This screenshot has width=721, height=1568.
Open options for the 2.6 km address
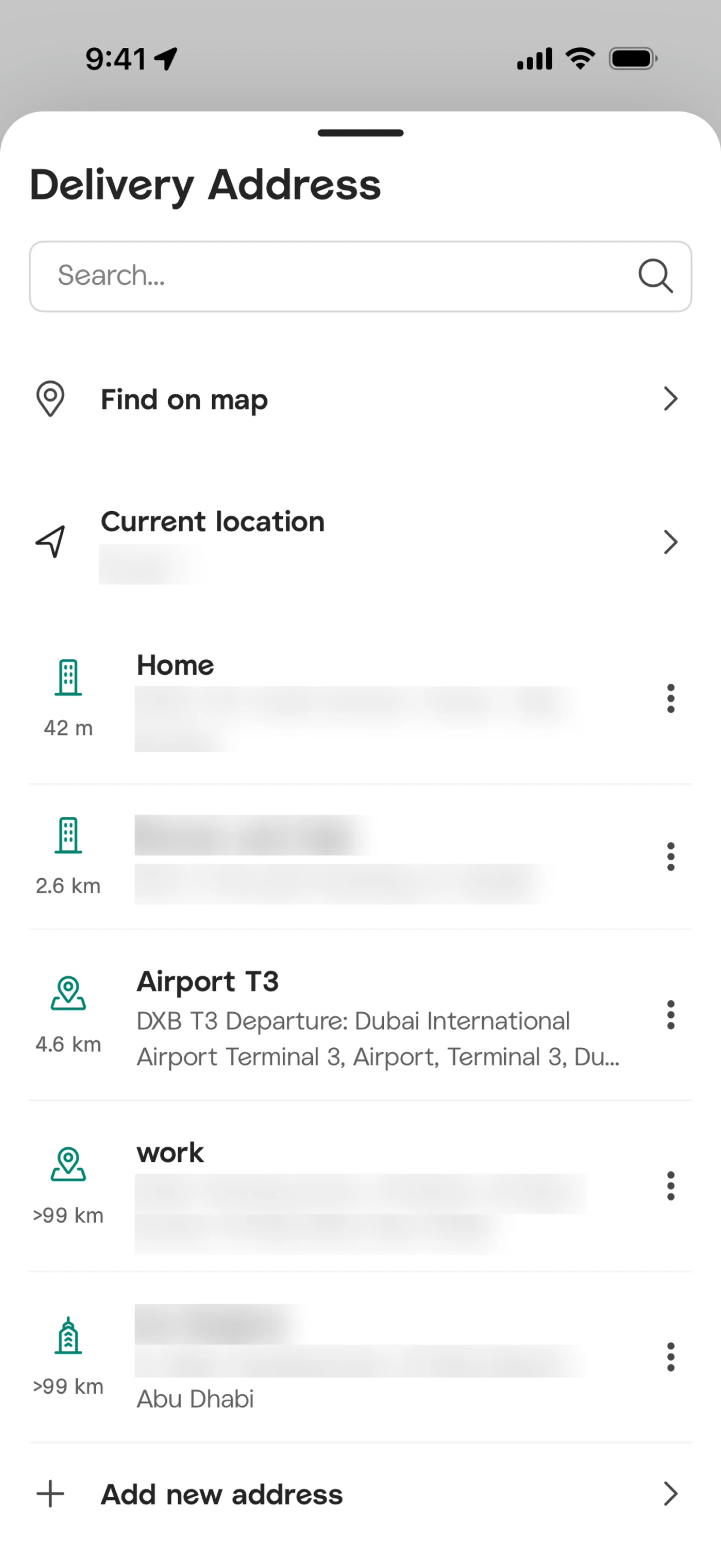pyautogui.click(x=671, y=857)
